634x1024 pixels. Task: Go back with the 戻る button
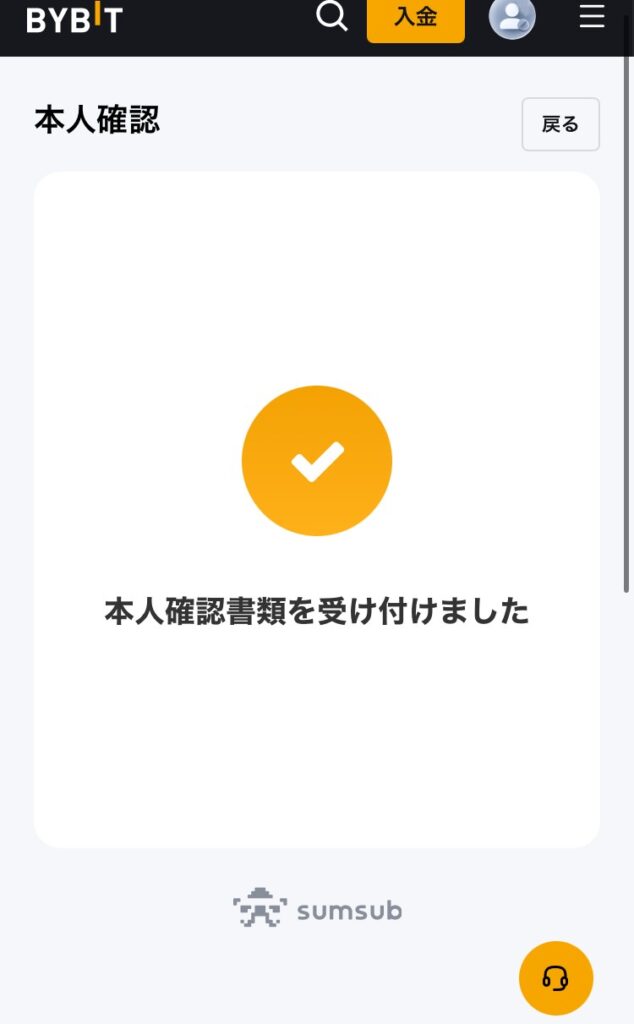560,124
